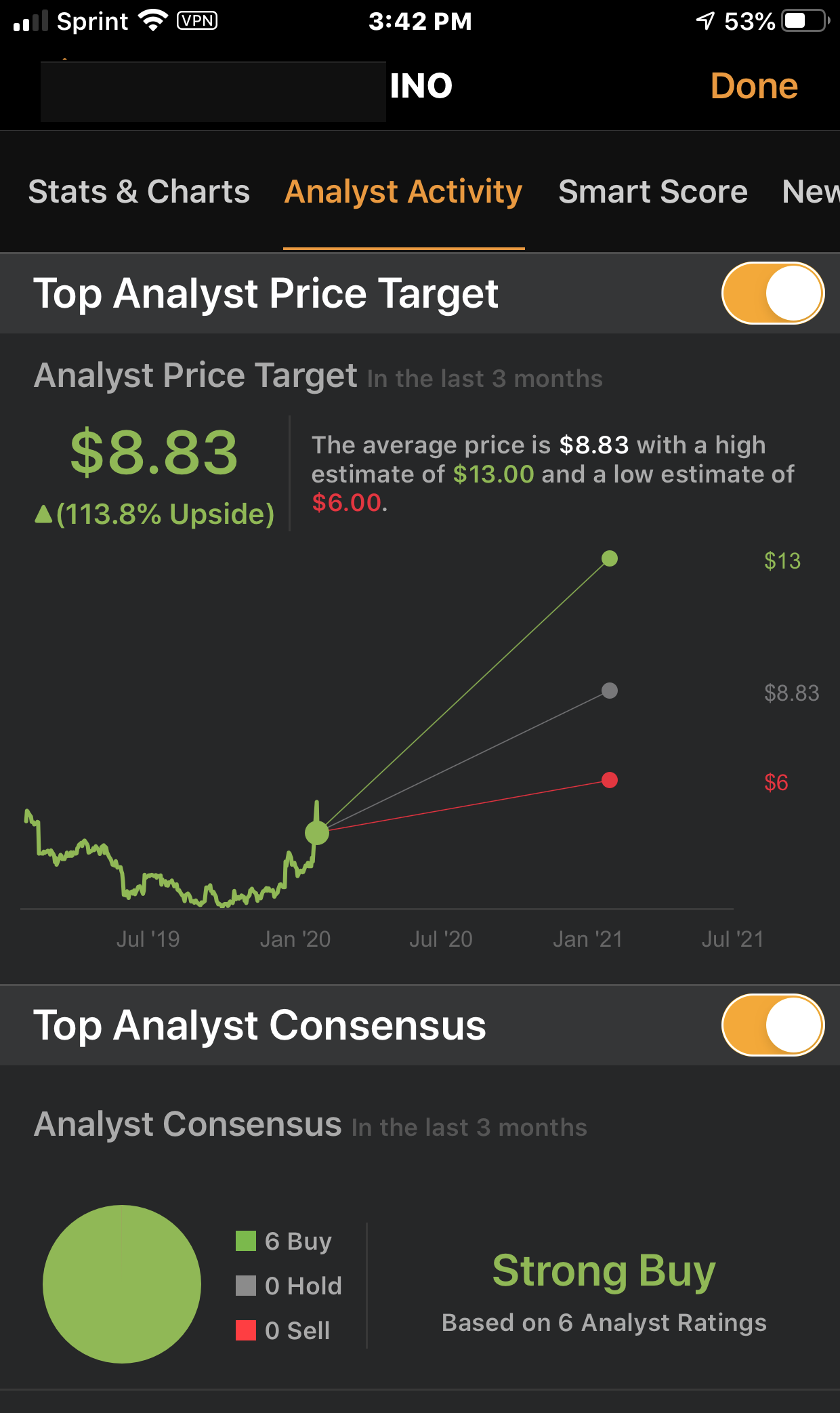840x1413 pixels.
Task: Switch to the Stats & Charts tab
Action: pos(139,192)
